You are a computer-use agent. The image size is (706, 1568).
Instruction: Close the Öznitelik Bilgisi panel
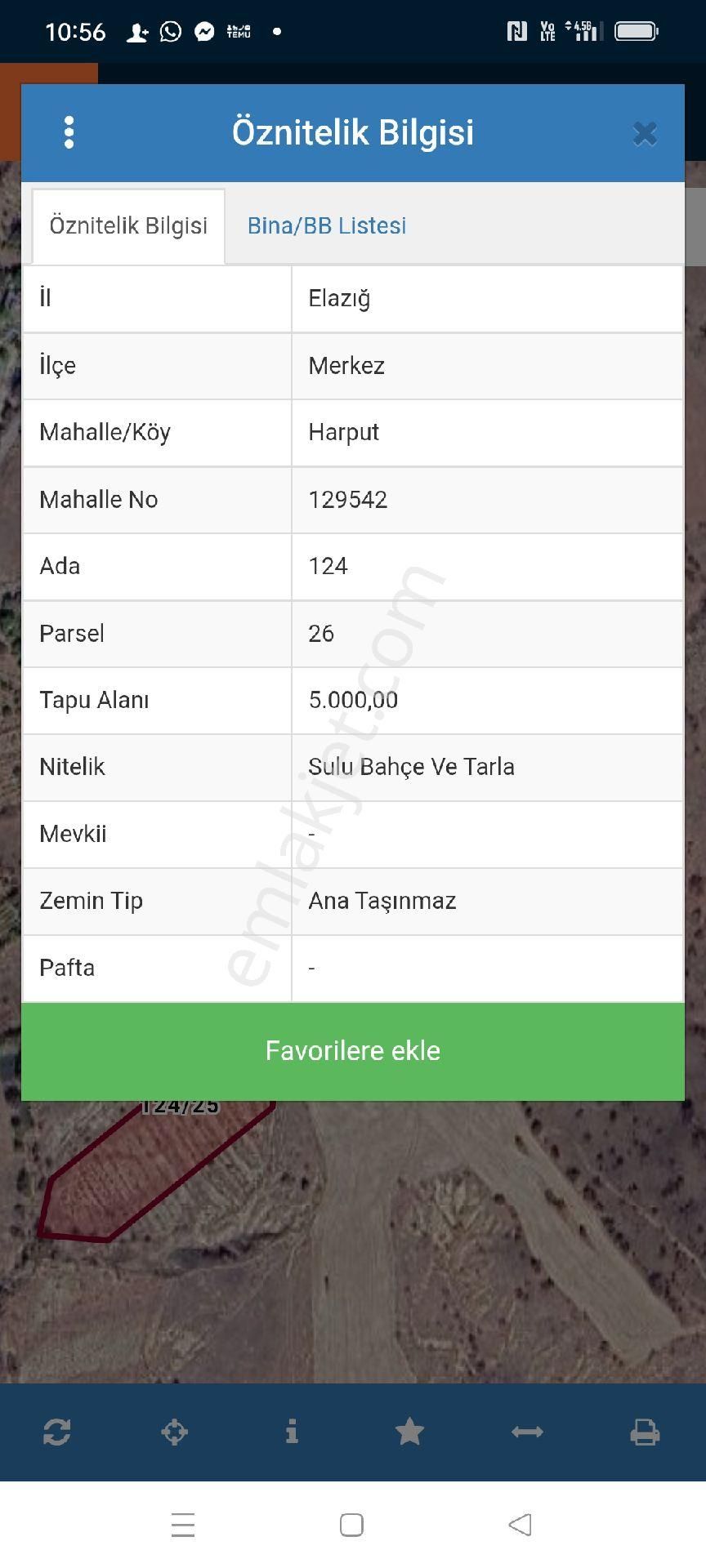coord(645,133)
